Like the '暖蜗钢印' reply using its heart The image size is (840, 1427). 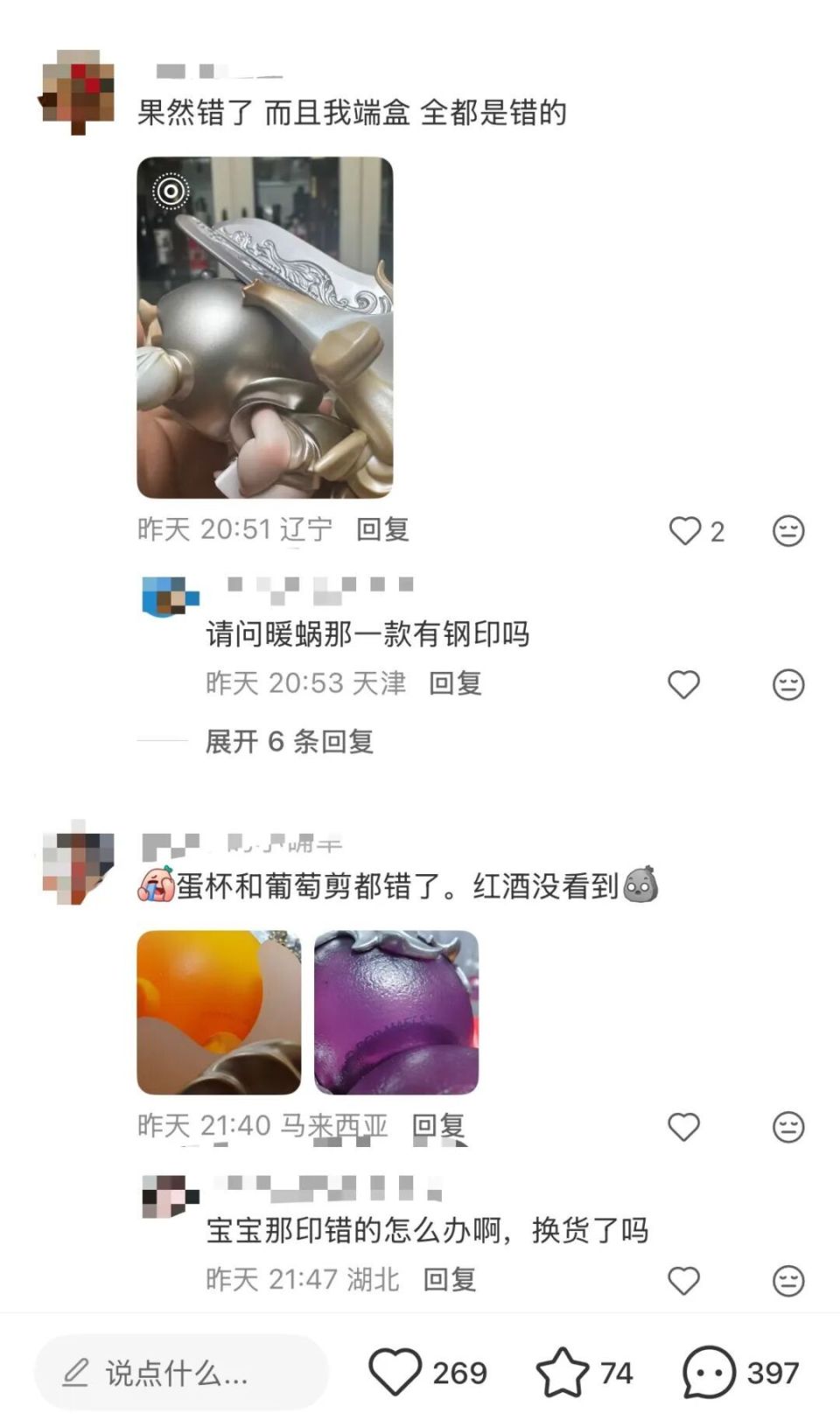coord(685,685)
